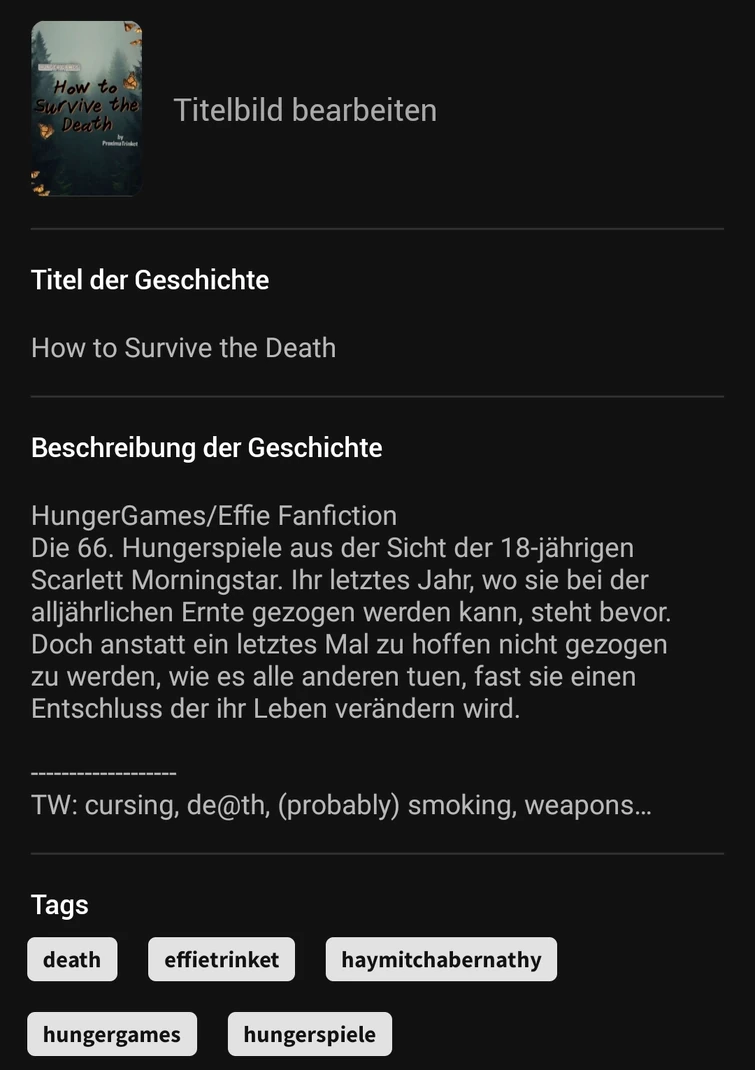Select the death tag
Screen dimensions: 755x1070
point(72,960)
